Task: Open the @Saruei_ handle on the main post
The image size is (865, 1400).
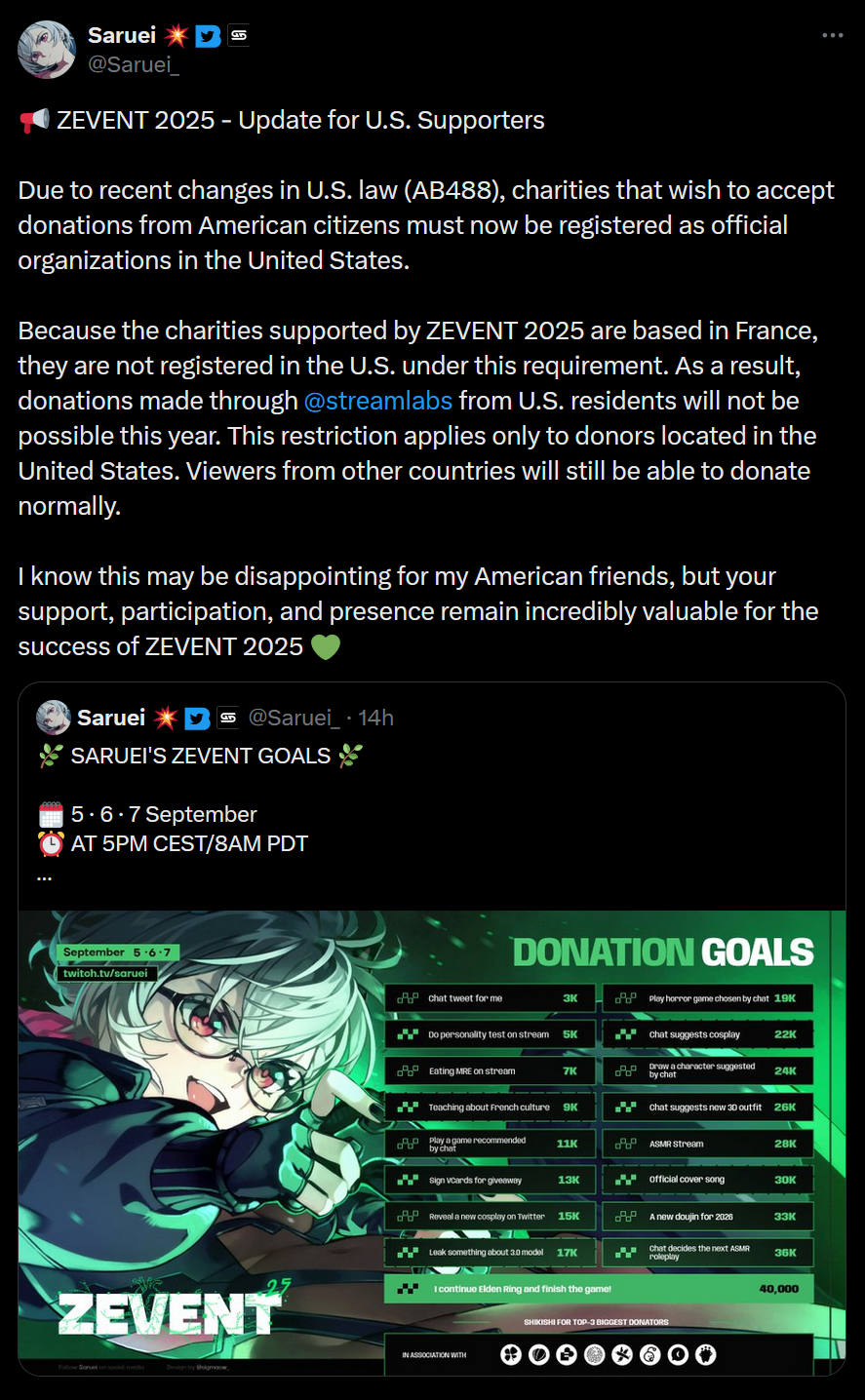Action: [x=134, y=65]
